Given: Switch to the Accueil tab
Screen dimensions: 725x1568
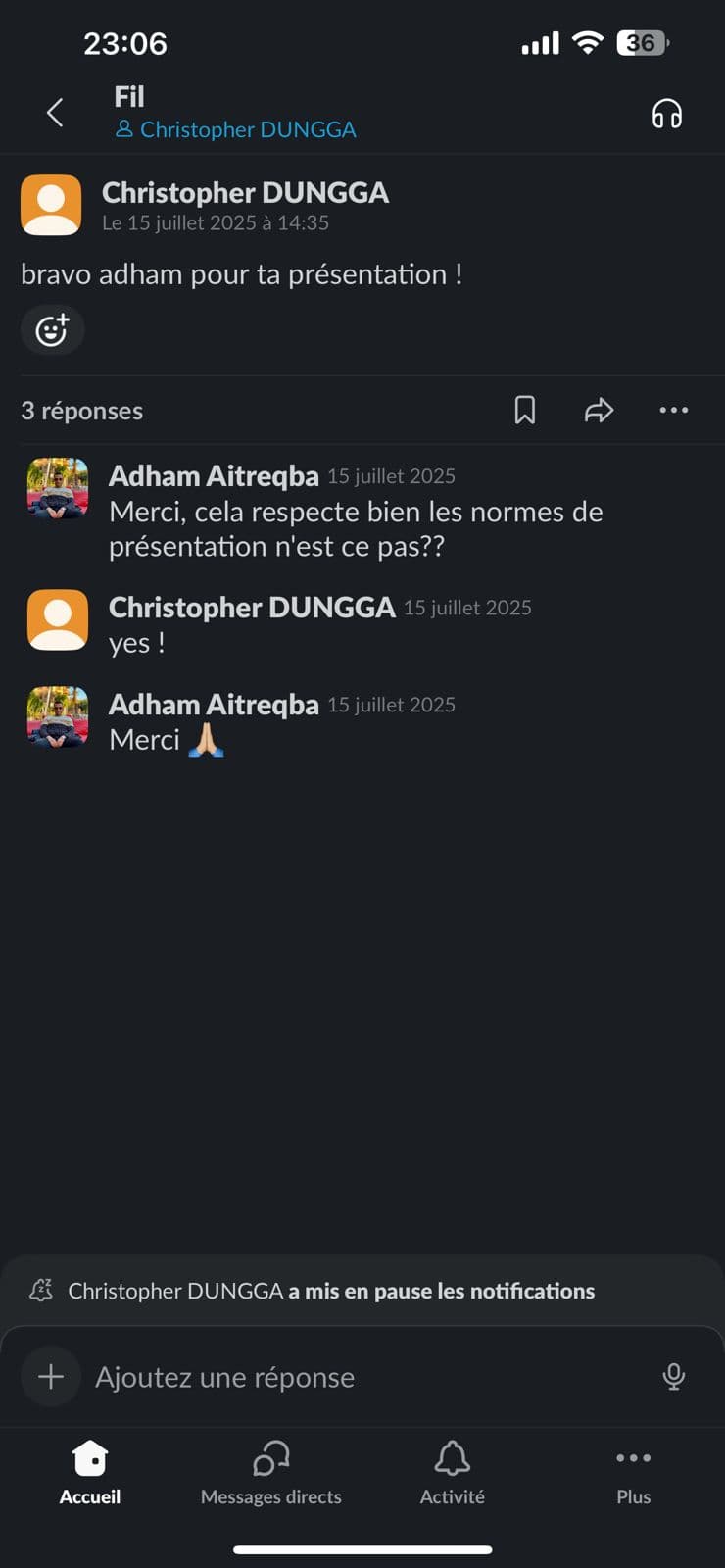Looking at the screenshot, I should tap(90, 1472).
